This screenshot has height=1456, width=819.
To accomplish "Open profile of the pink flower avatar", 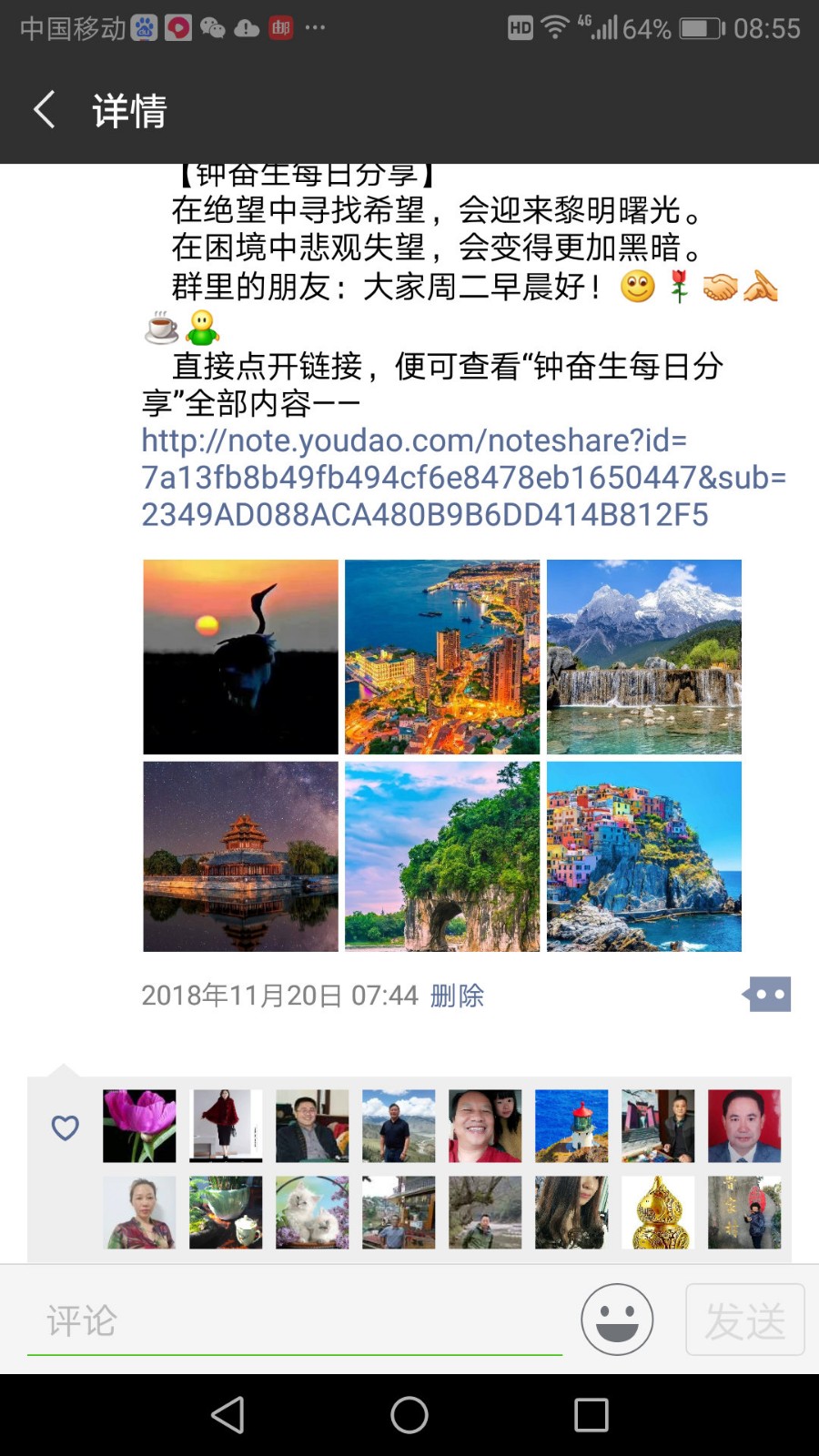I will tap(139, 1126).
